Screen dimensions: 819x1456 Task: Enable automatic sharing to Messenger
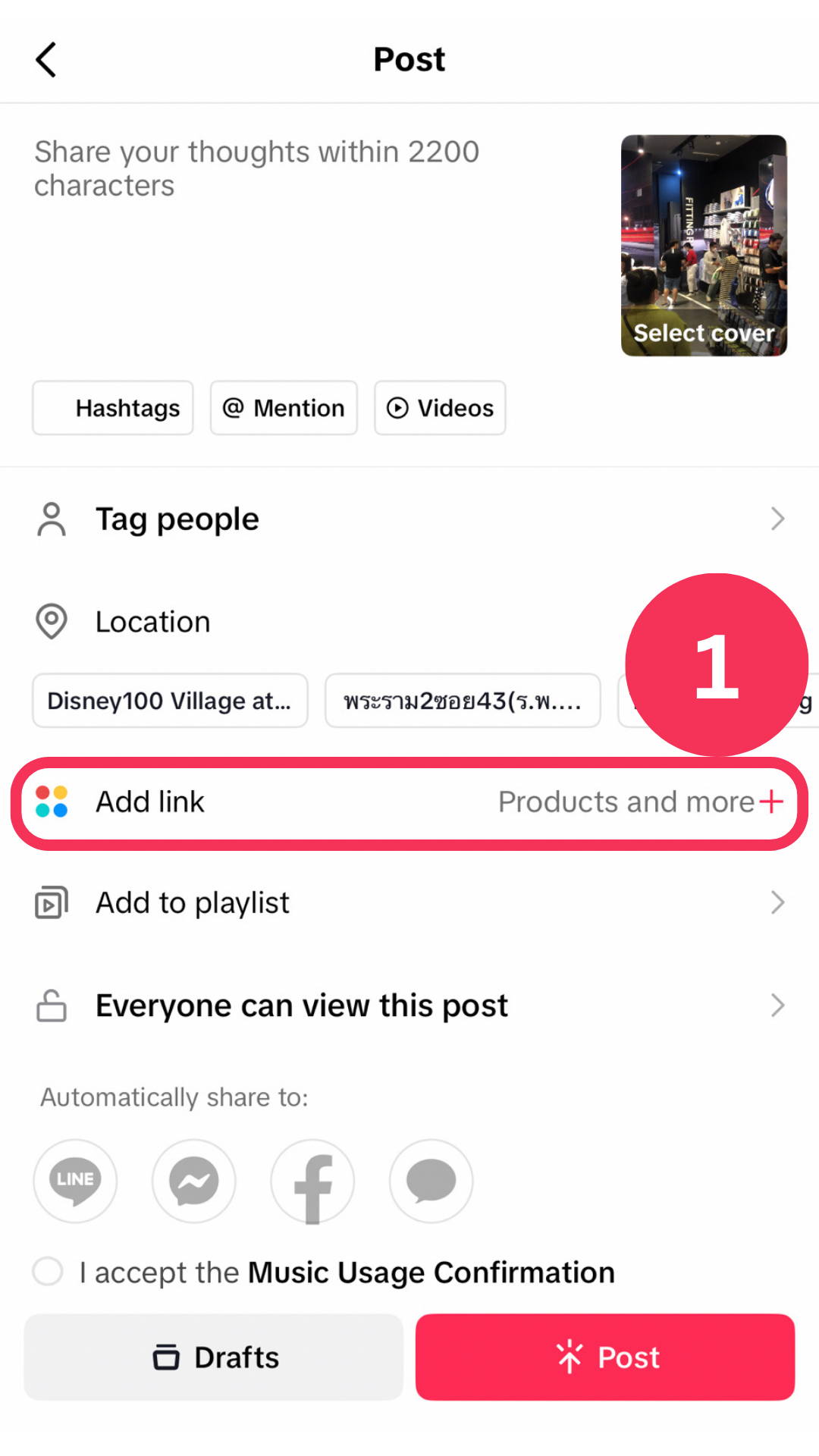[194, 1181]
